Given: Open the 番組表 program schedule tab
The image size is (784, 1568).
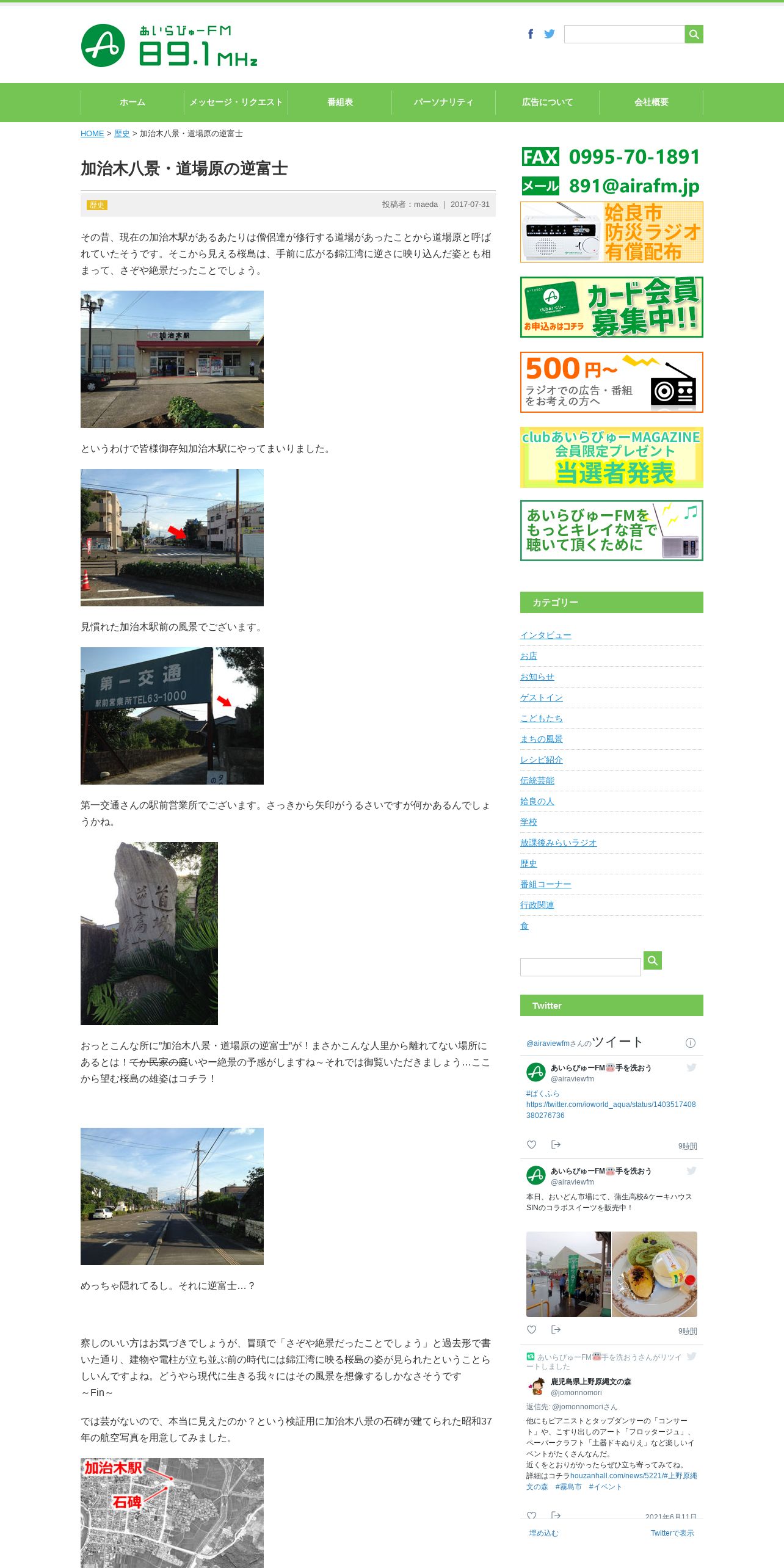Looking at the screenshot, I should (x=340, y=102).
